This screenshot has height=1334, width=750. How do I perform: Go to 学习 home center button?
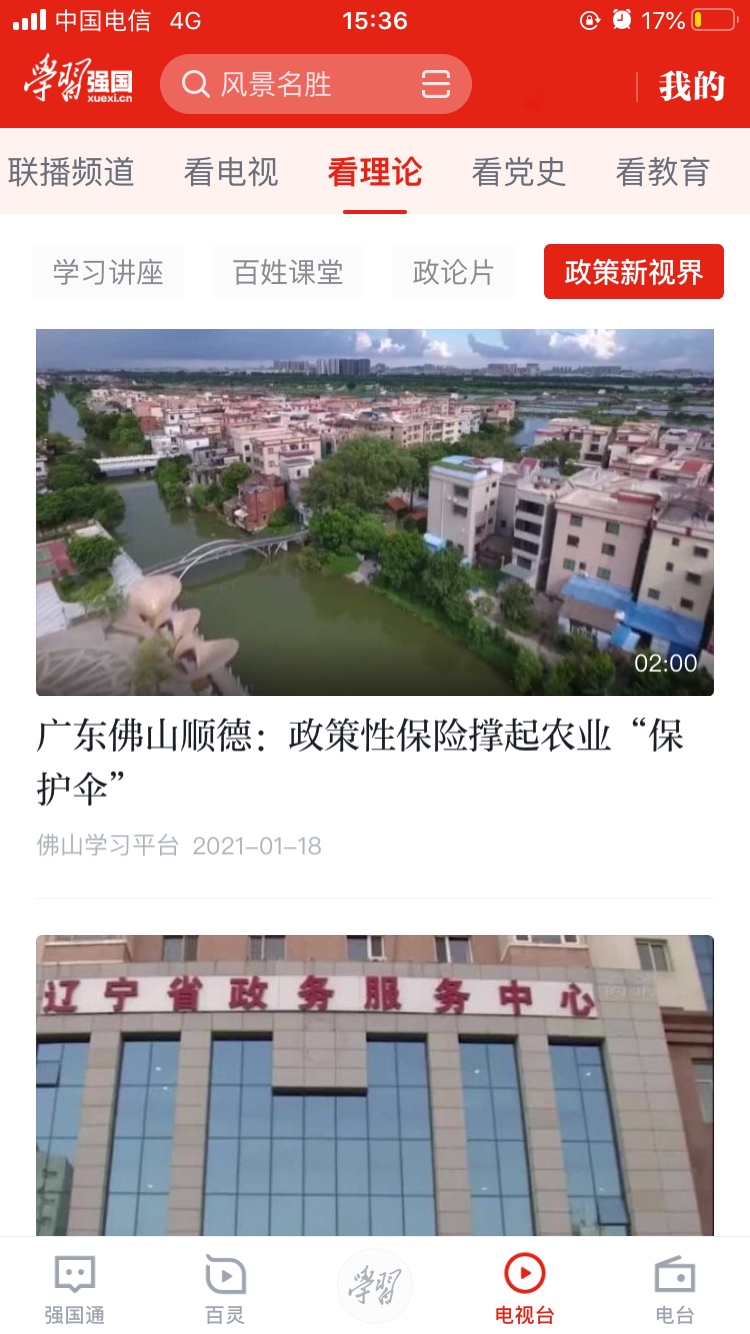point(375,1286)
